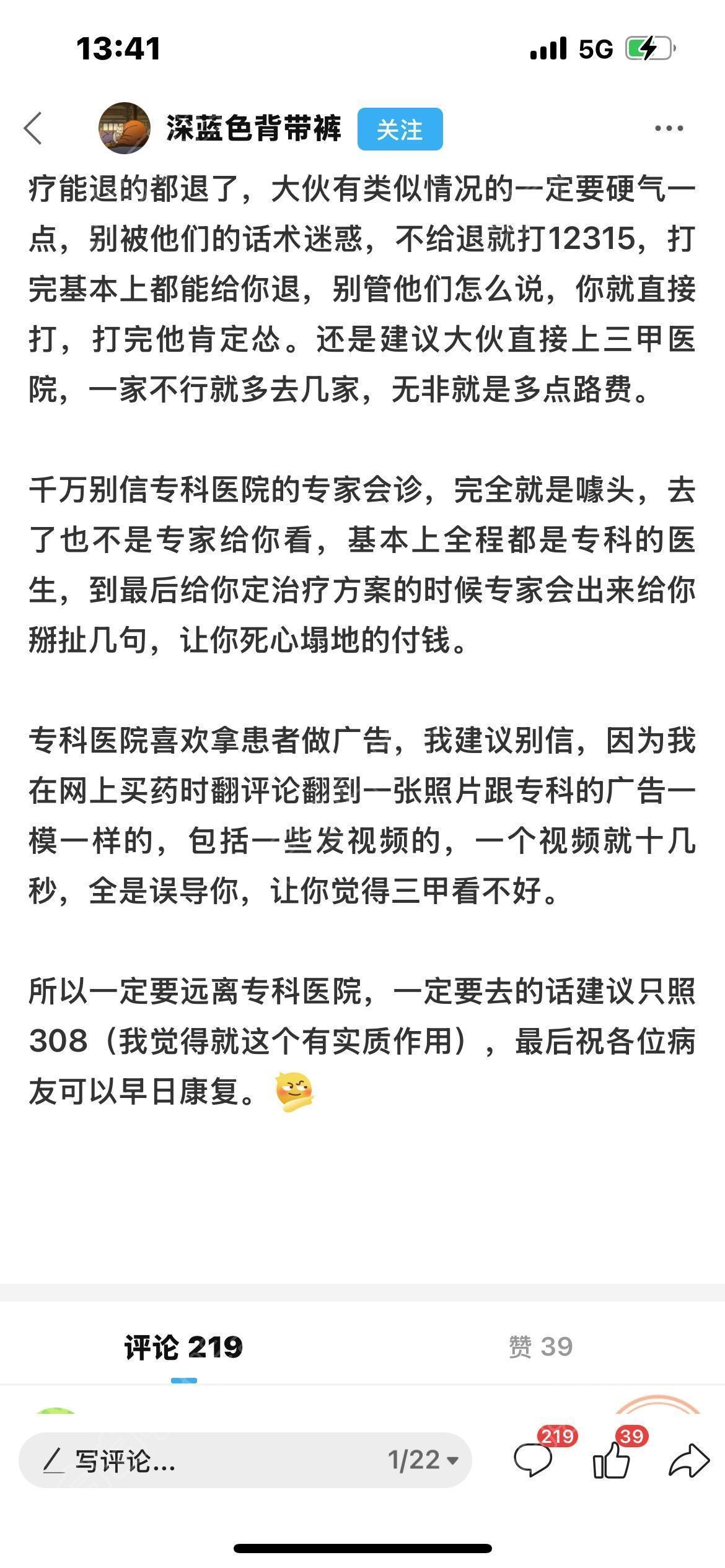Follow the author with 关注 button
The height and width of the screenshot is (1568, 725).
[400, 129]
